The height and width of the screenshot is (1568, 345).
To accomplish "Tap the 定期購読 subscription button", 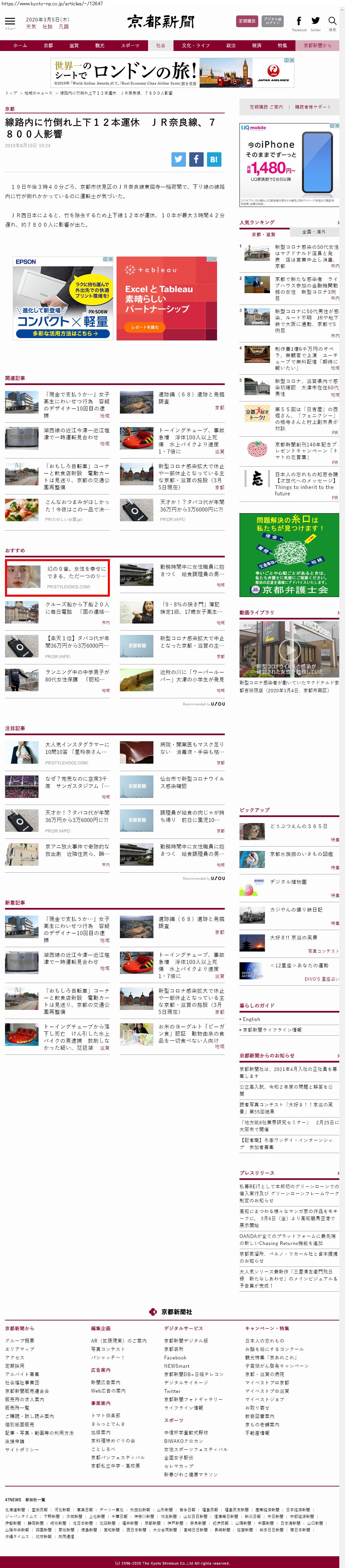I will click(x=247, y=21).
